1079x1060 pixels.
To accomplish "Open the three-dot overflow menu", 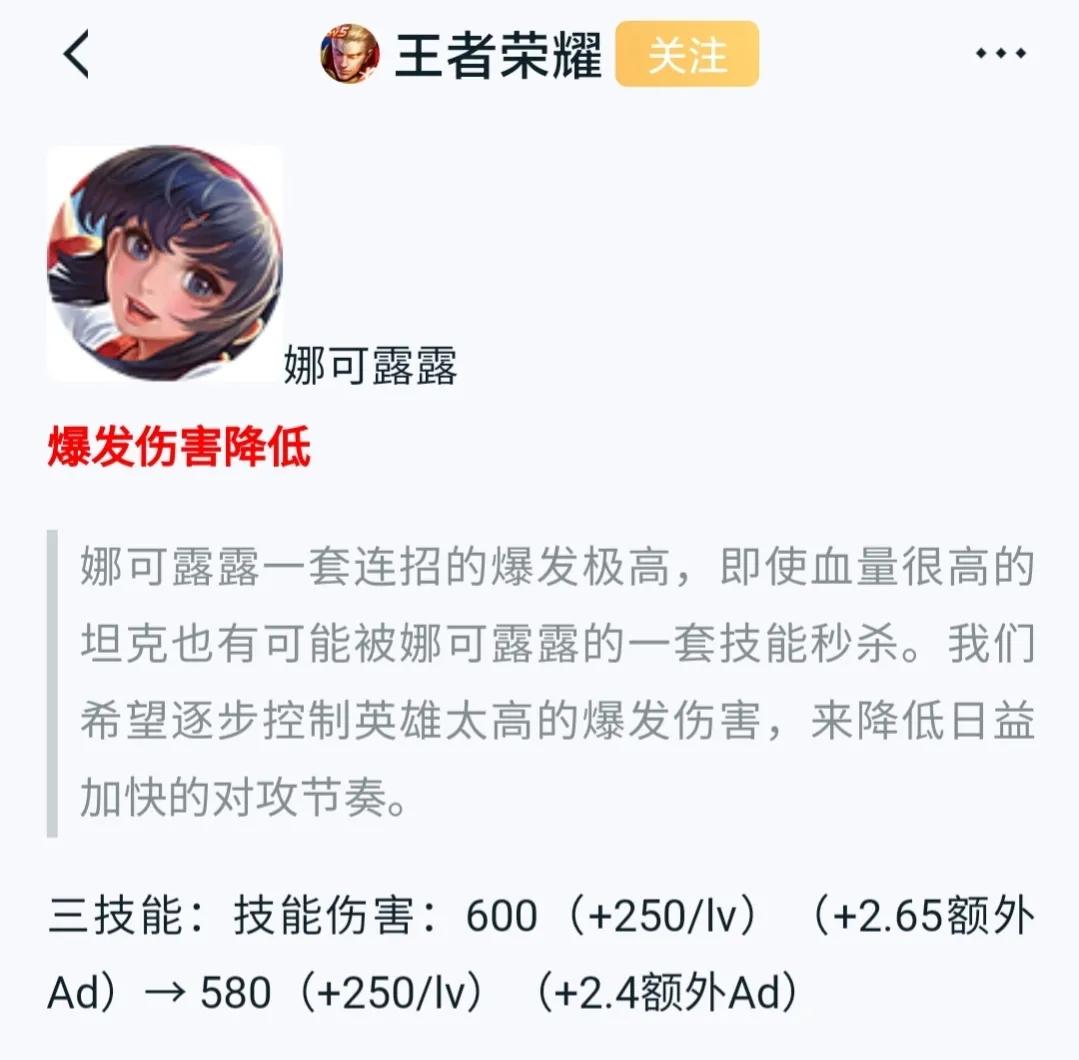I will [1000, 54].
